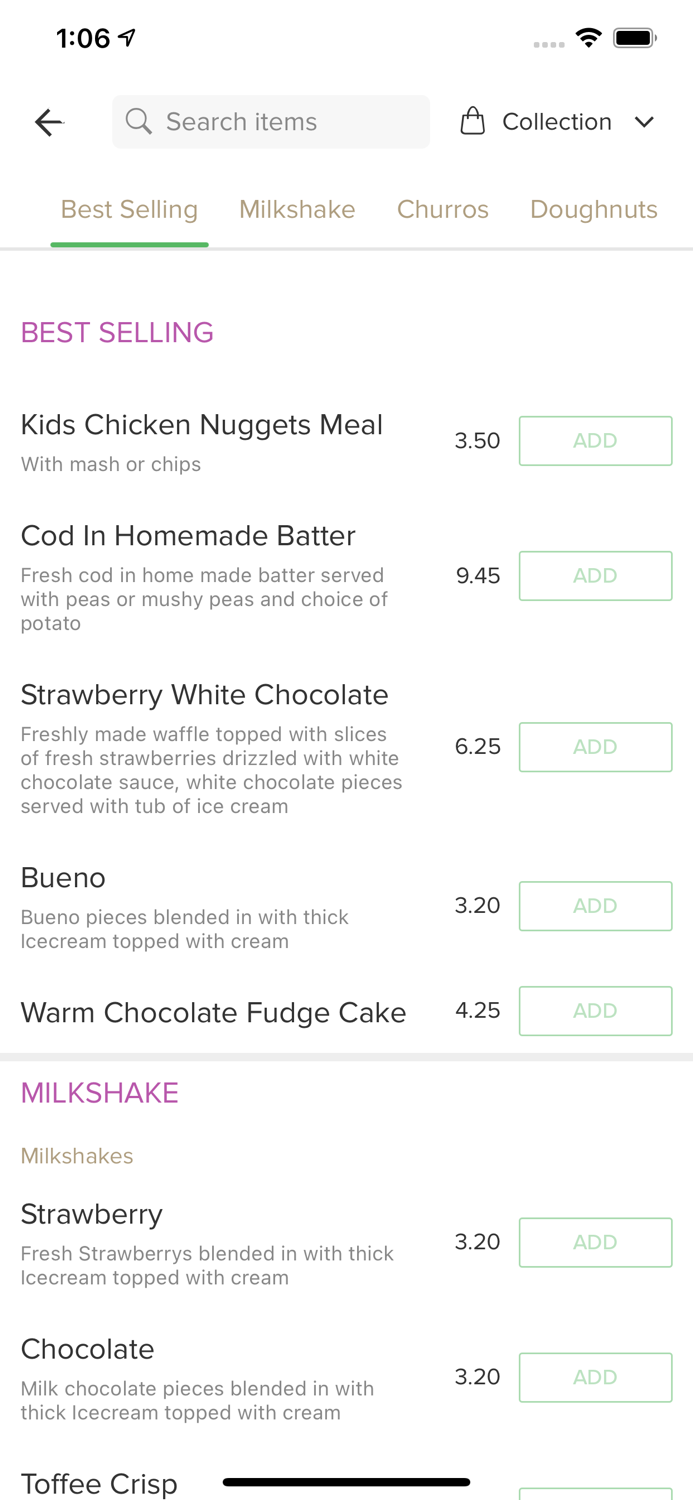The image size is (693, 1500).
Task: Add Kids Chicken Nuggets Meal
Action: [595, 441]
